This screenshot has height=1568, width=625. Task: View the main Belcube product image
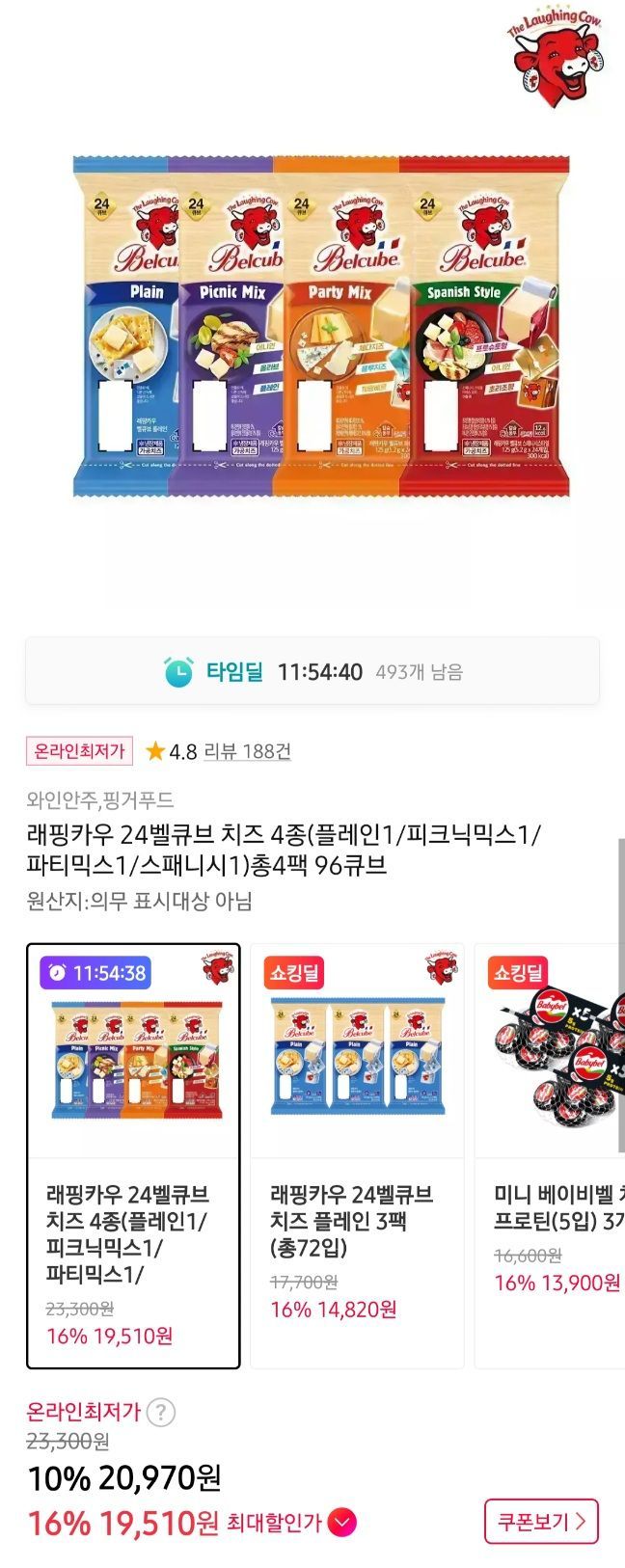[321, 326]
